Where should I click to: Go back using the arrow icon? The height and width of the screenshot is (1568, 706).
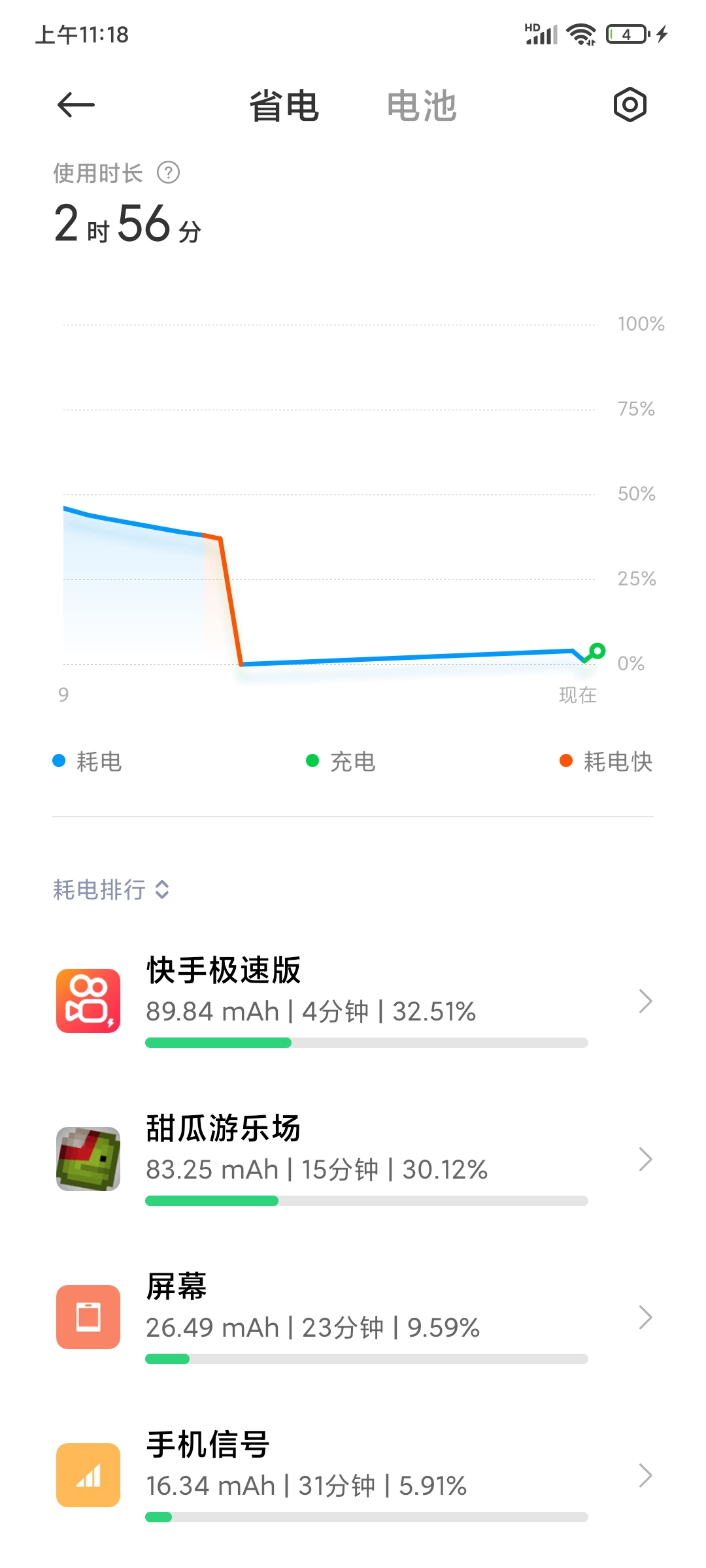click(x=76, y=105)
